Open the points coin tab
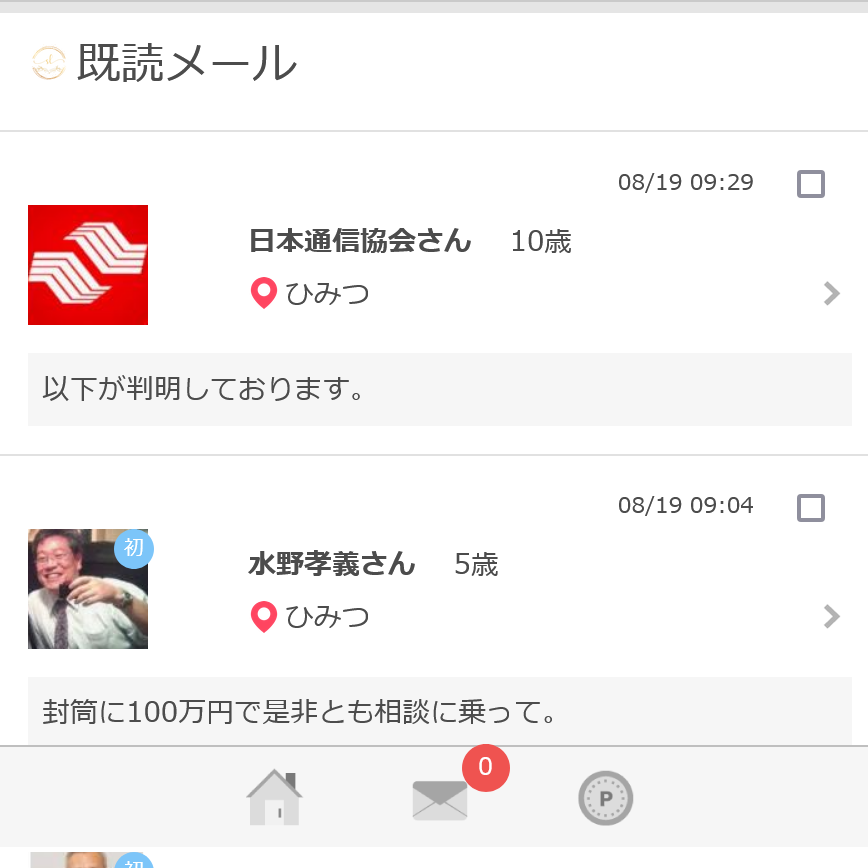868x868 pixels. [x=605, y=799]
